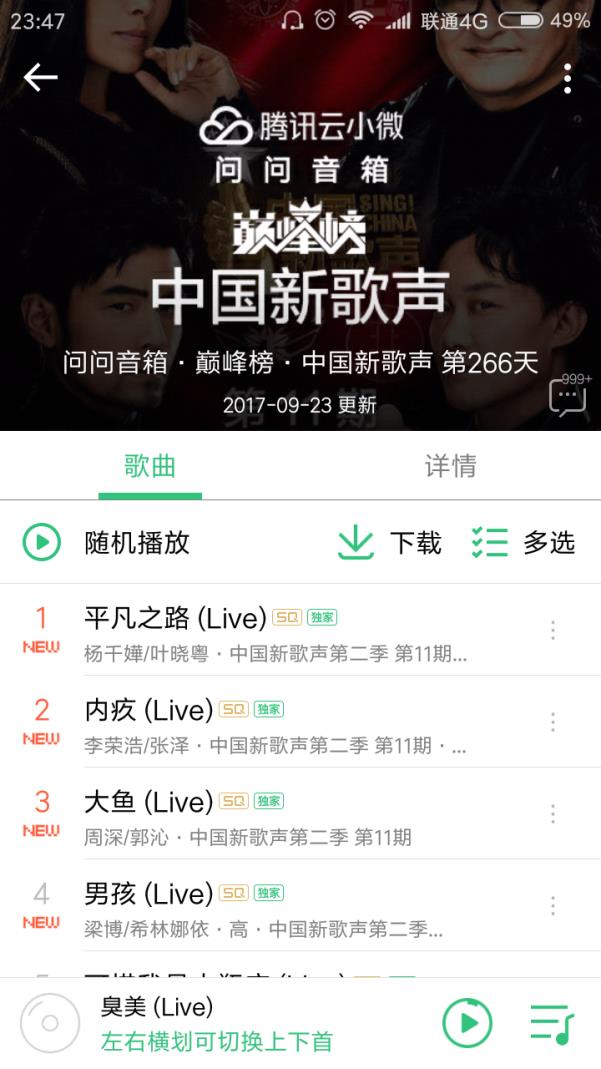Switch to the 详情 tab

click(450, 466)
